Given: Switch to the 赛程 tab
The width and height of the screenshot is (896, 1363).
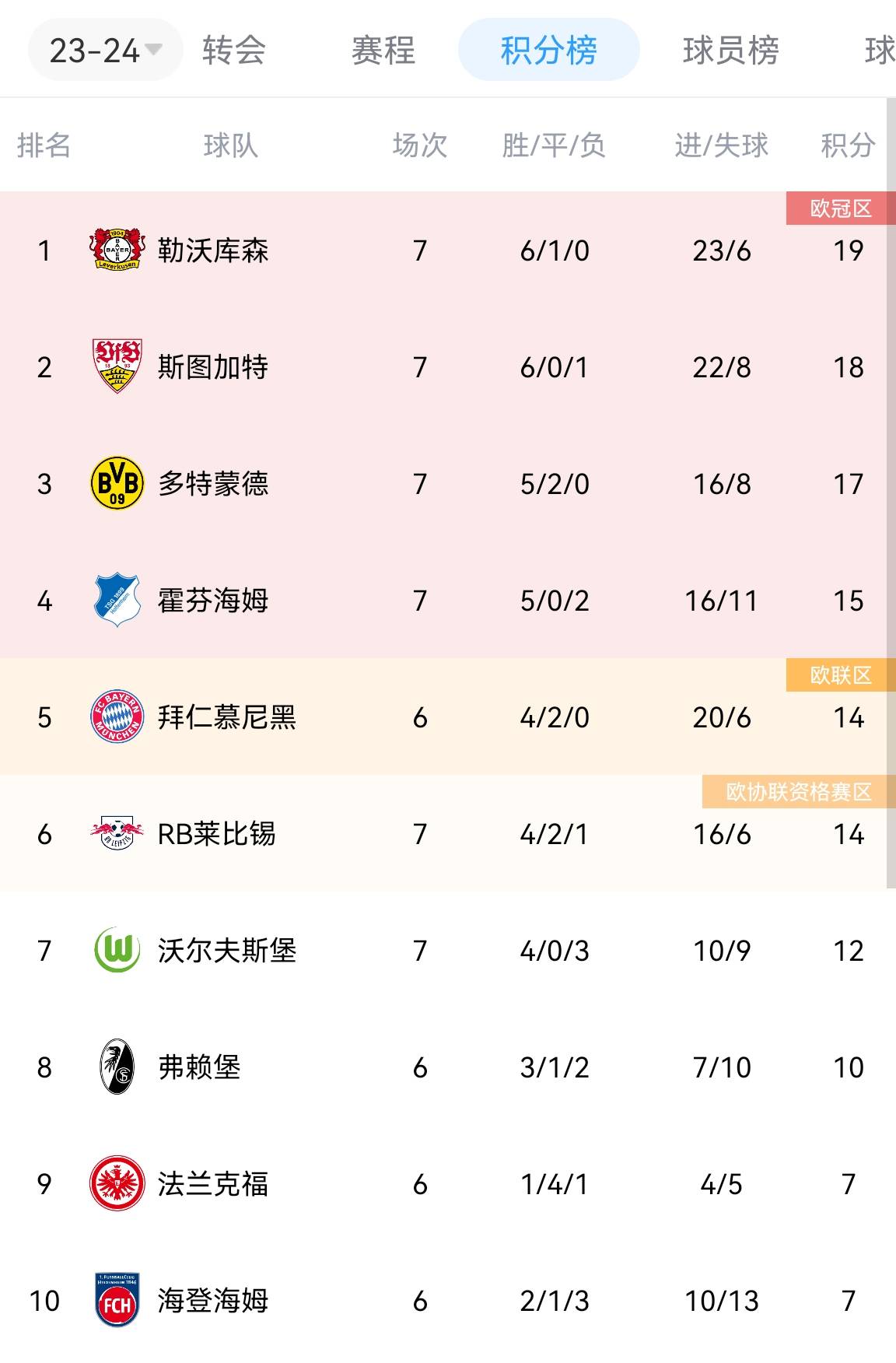Looking at the screenshot, I should (383, 51).
